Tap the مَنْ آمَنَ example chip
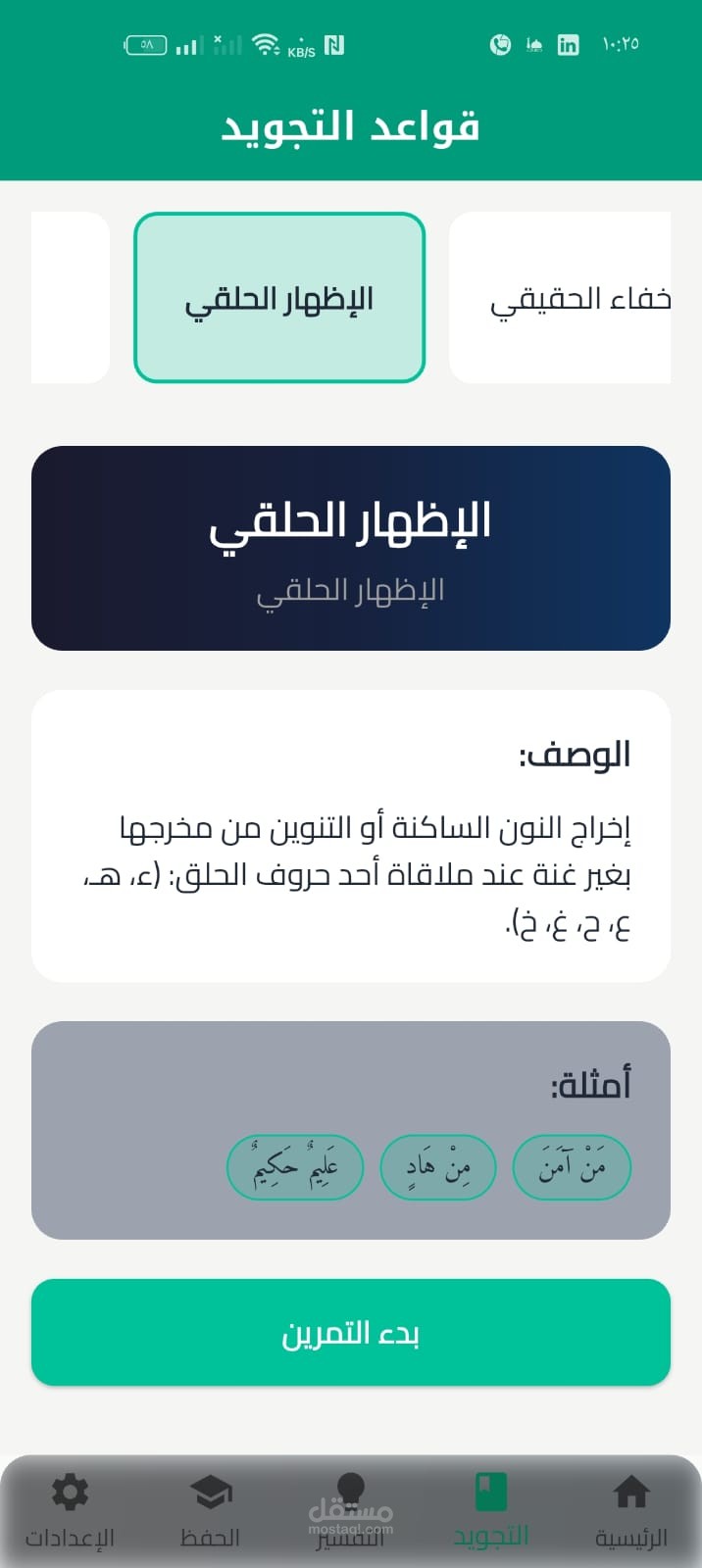The image size is (702, 1568). click(572, 1167)
